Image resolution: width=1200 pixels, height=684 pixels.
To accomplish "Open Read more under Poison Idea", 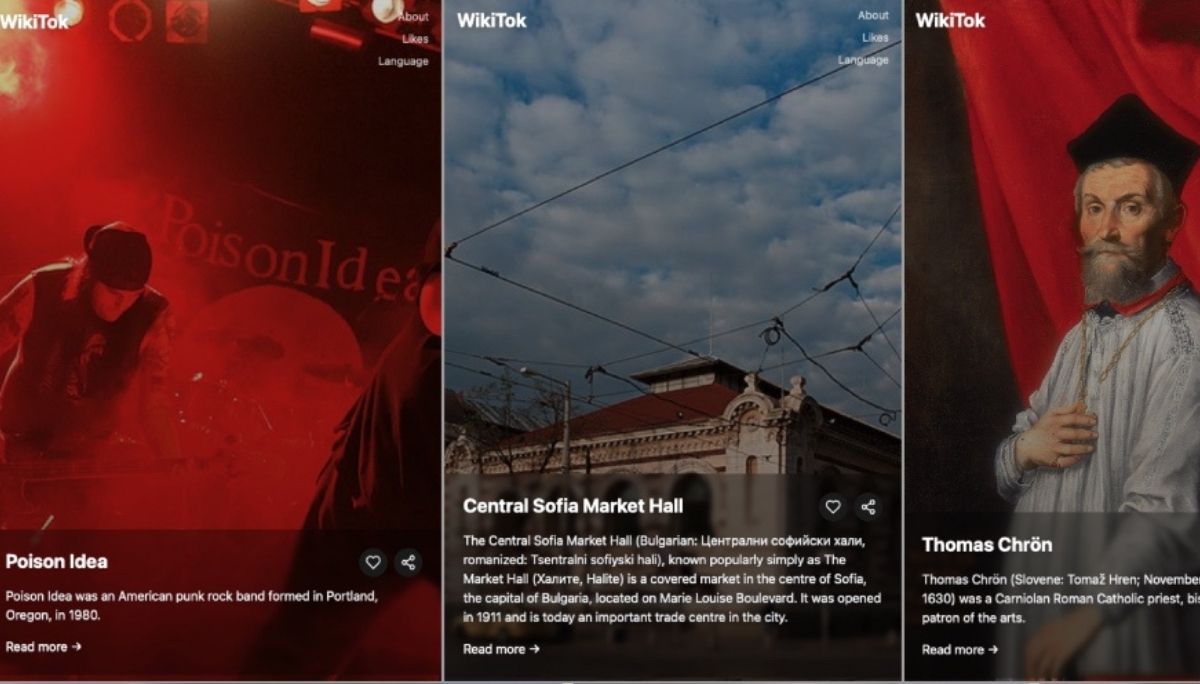I will (x=43, y=647).
